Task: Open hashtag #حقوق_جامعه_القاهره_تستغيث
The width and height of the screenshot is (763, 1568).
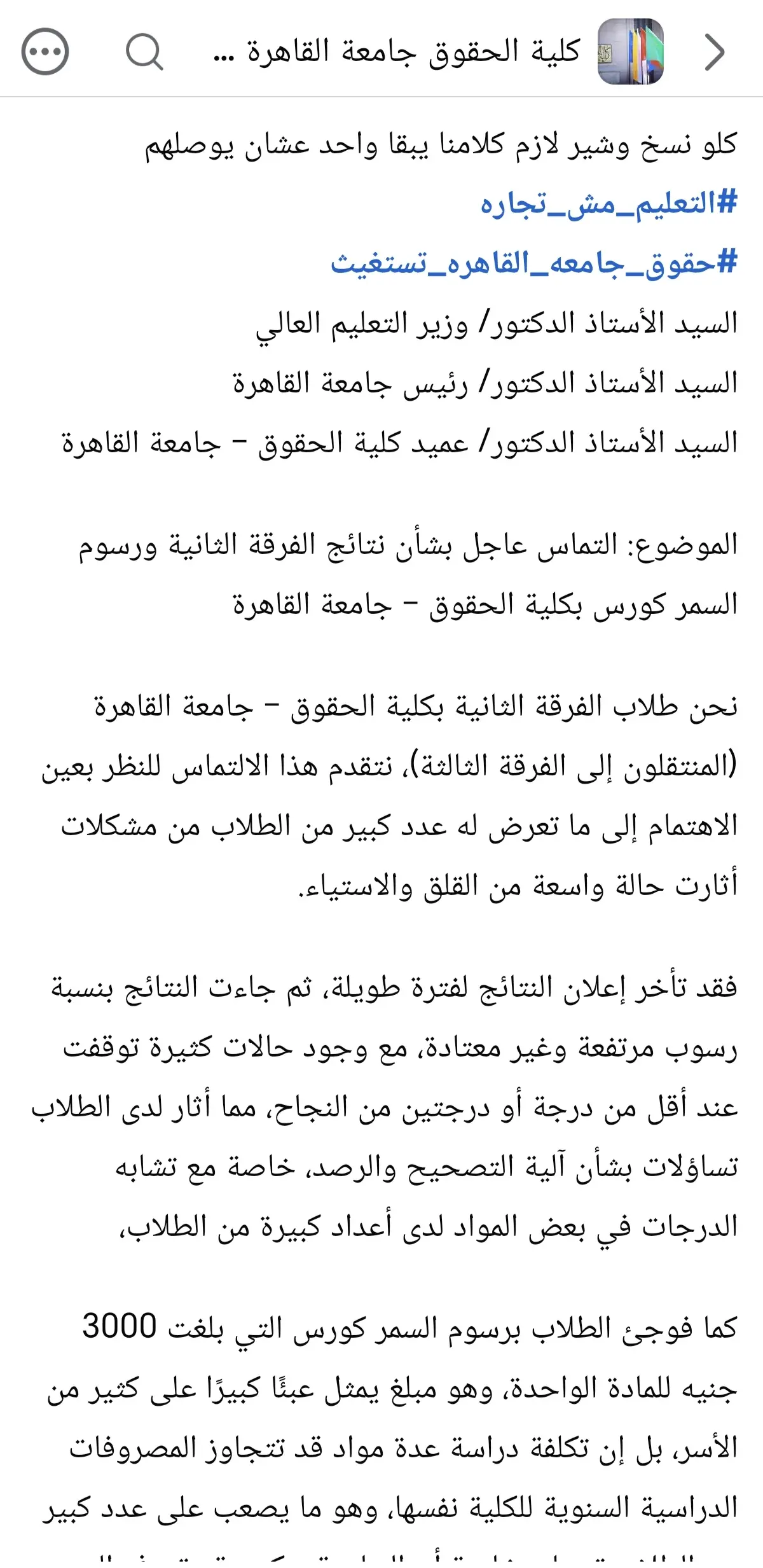Action: (x=533, y=263)
